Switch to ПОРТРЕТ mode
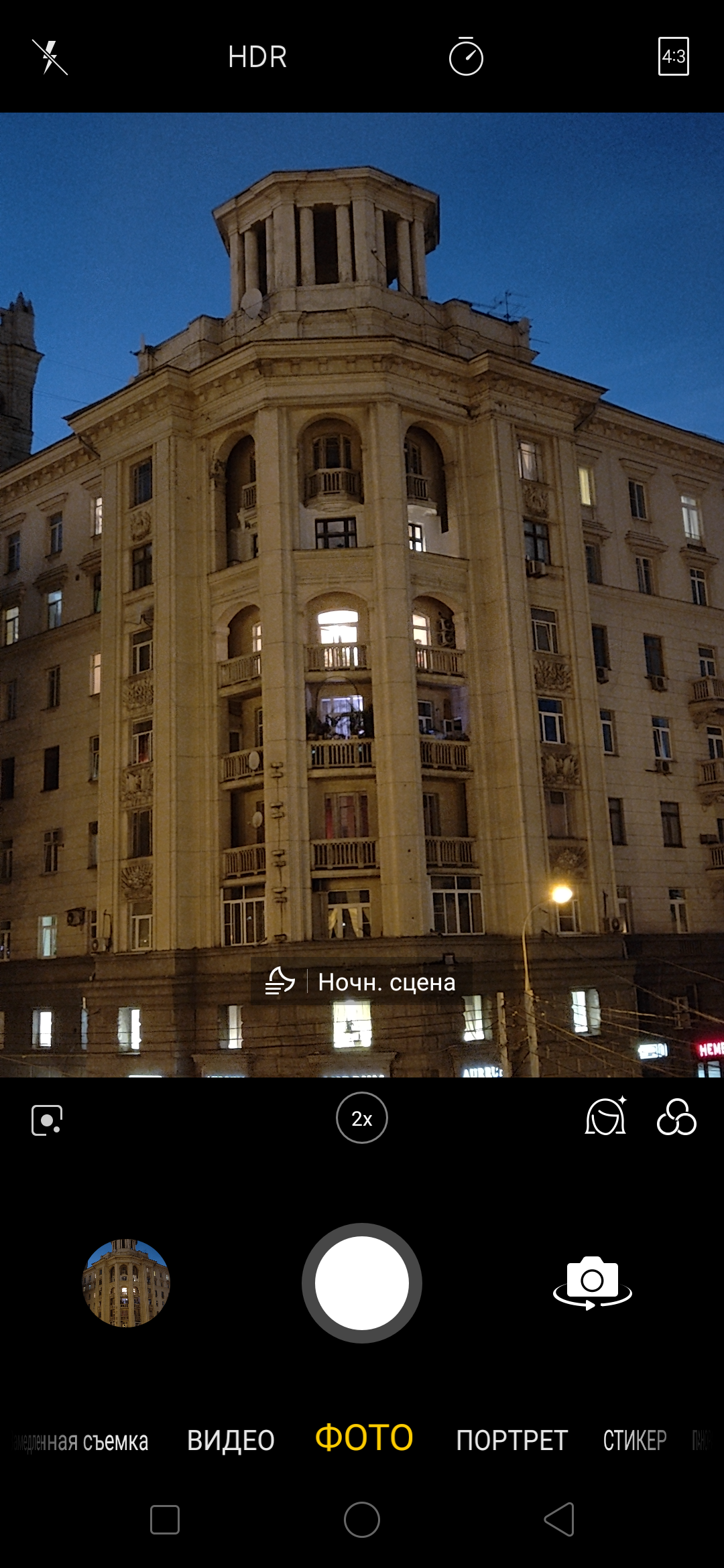Viewport: 724px width, 1568px height. (x=512, y=1441)
